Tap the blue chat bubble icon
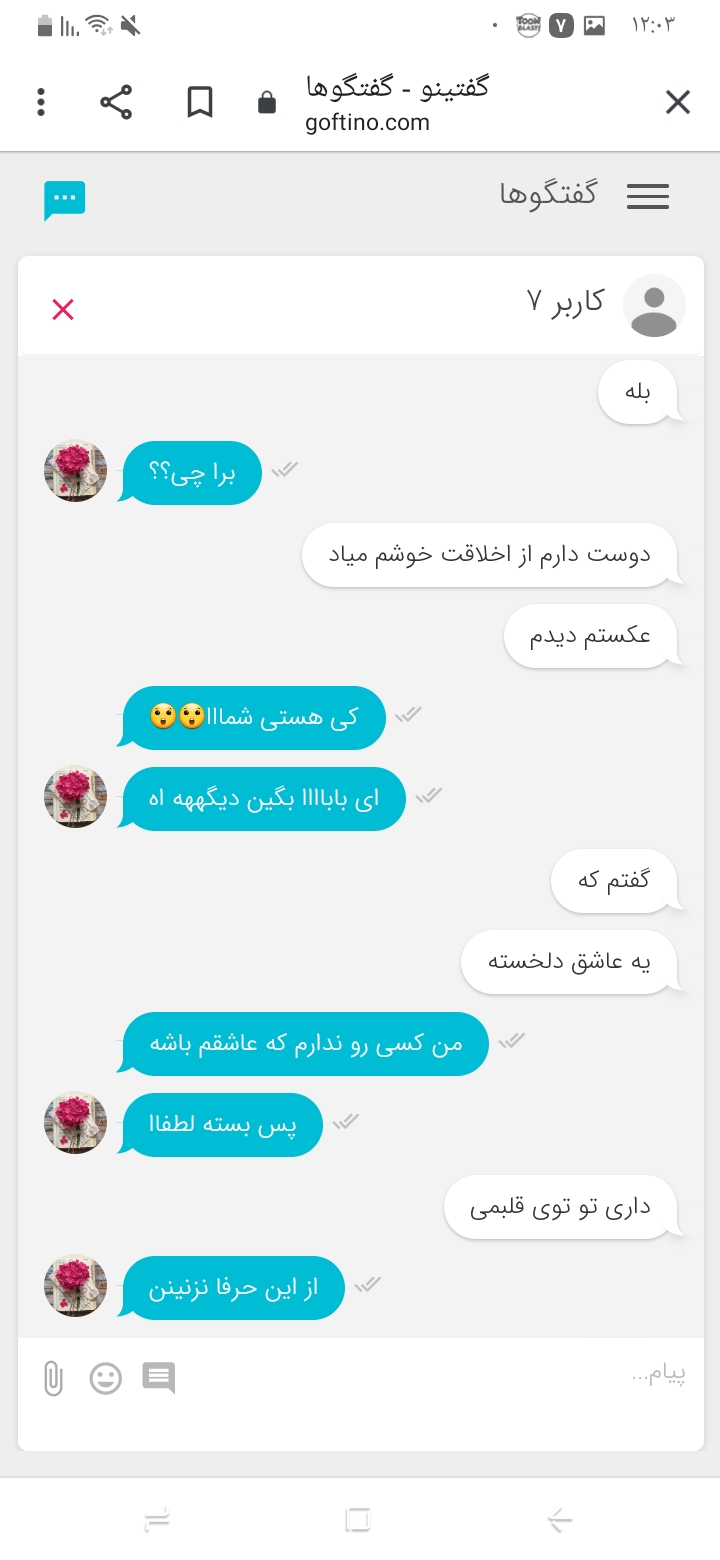The height and width of the screenshot is (1560, 720). coord(65,200)
